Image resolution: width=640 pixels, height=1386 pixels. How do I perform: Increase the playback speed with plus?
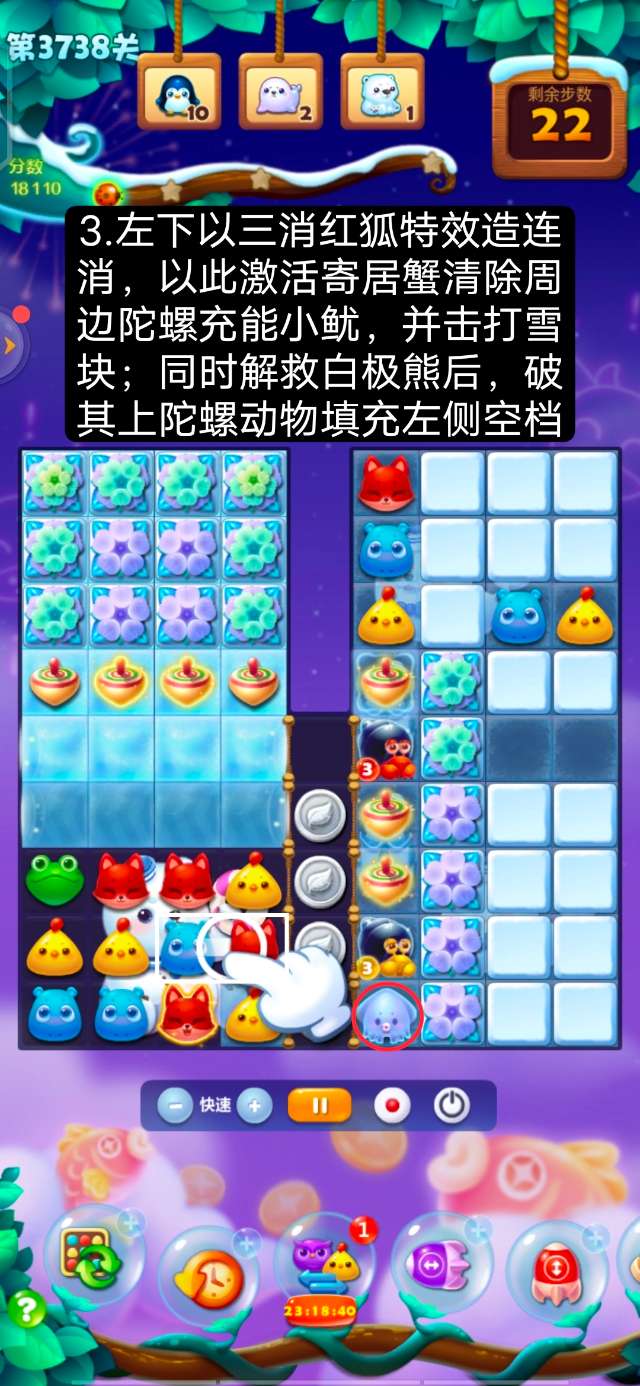pyautogui.click(x=254, y=1106)
